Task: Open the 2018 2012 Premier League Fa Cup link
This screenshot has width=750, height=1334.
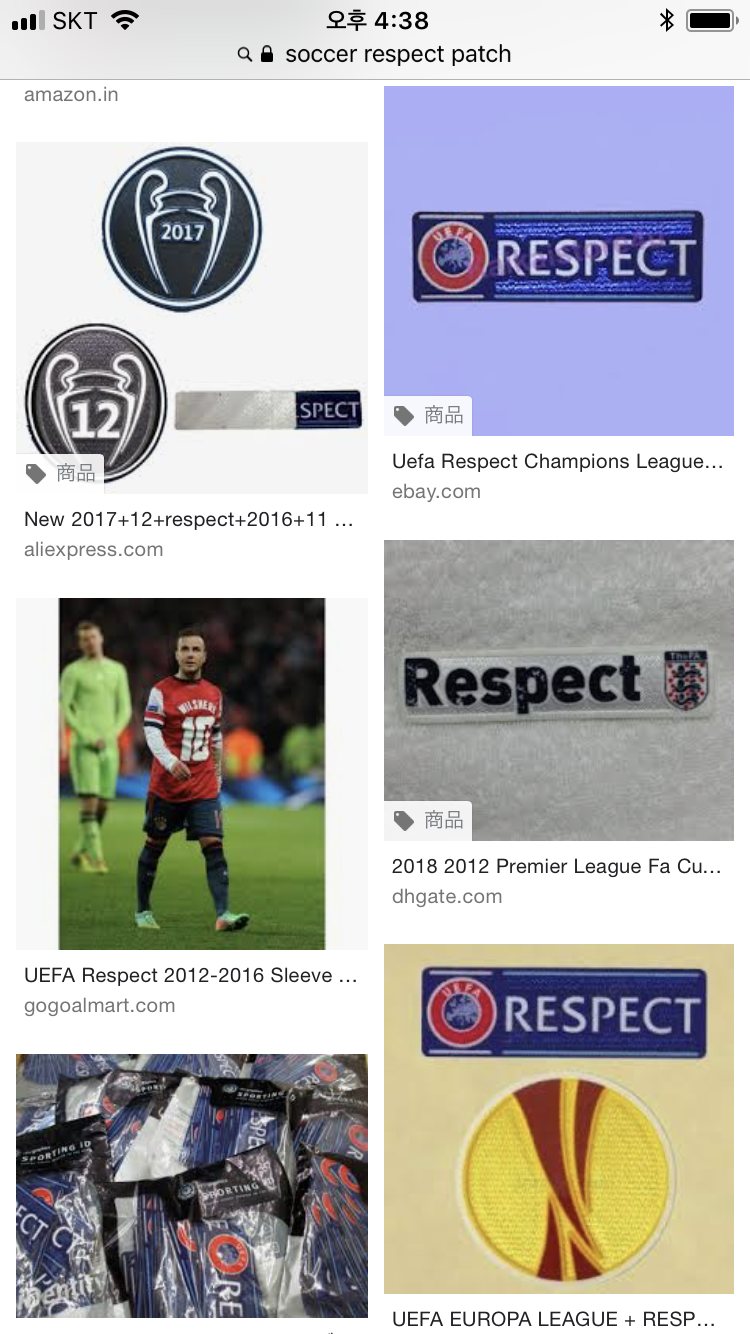Action: (x=556, y=867)
